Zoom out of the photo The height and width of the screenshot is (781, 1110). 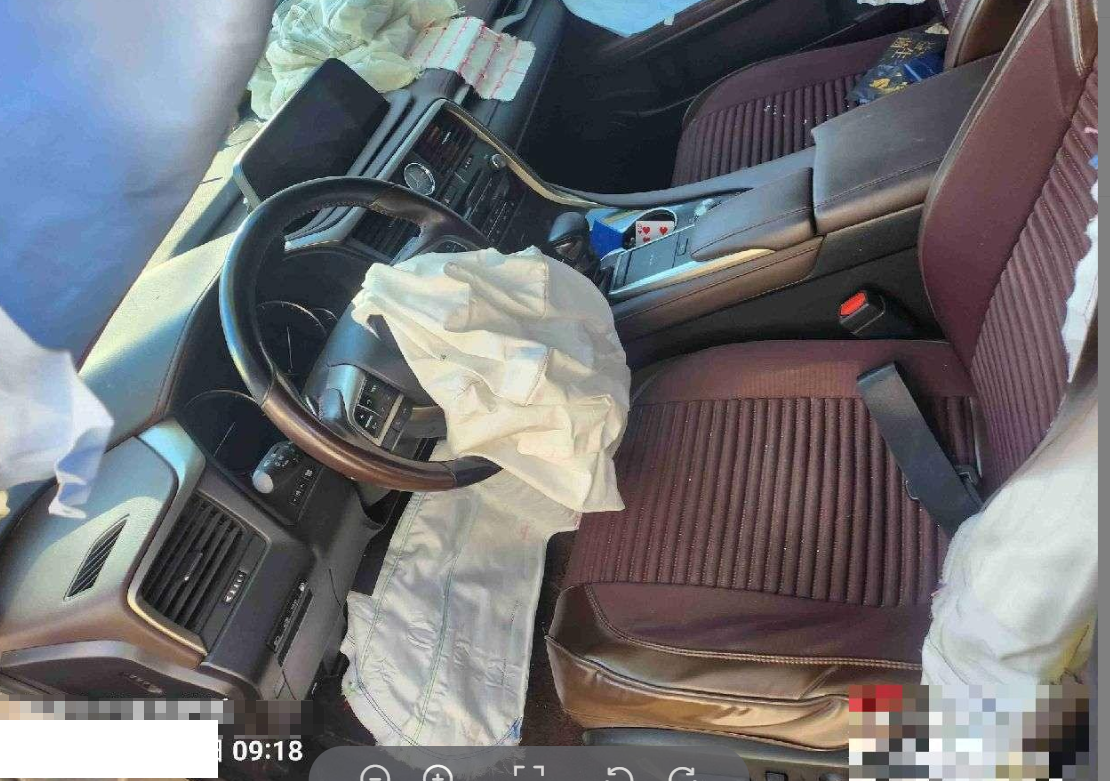pyautogui.click(x=375, y=775)
